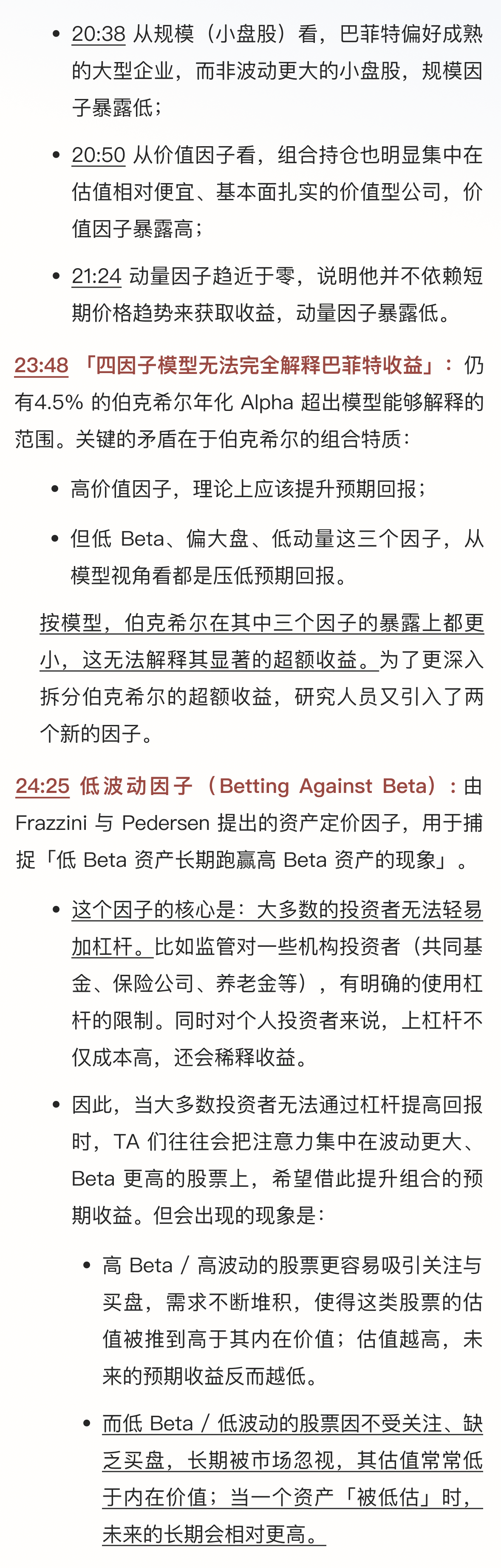
Task: Tap timestamp 21:24 about the momentum factor
Action: [x=96, y=276]
